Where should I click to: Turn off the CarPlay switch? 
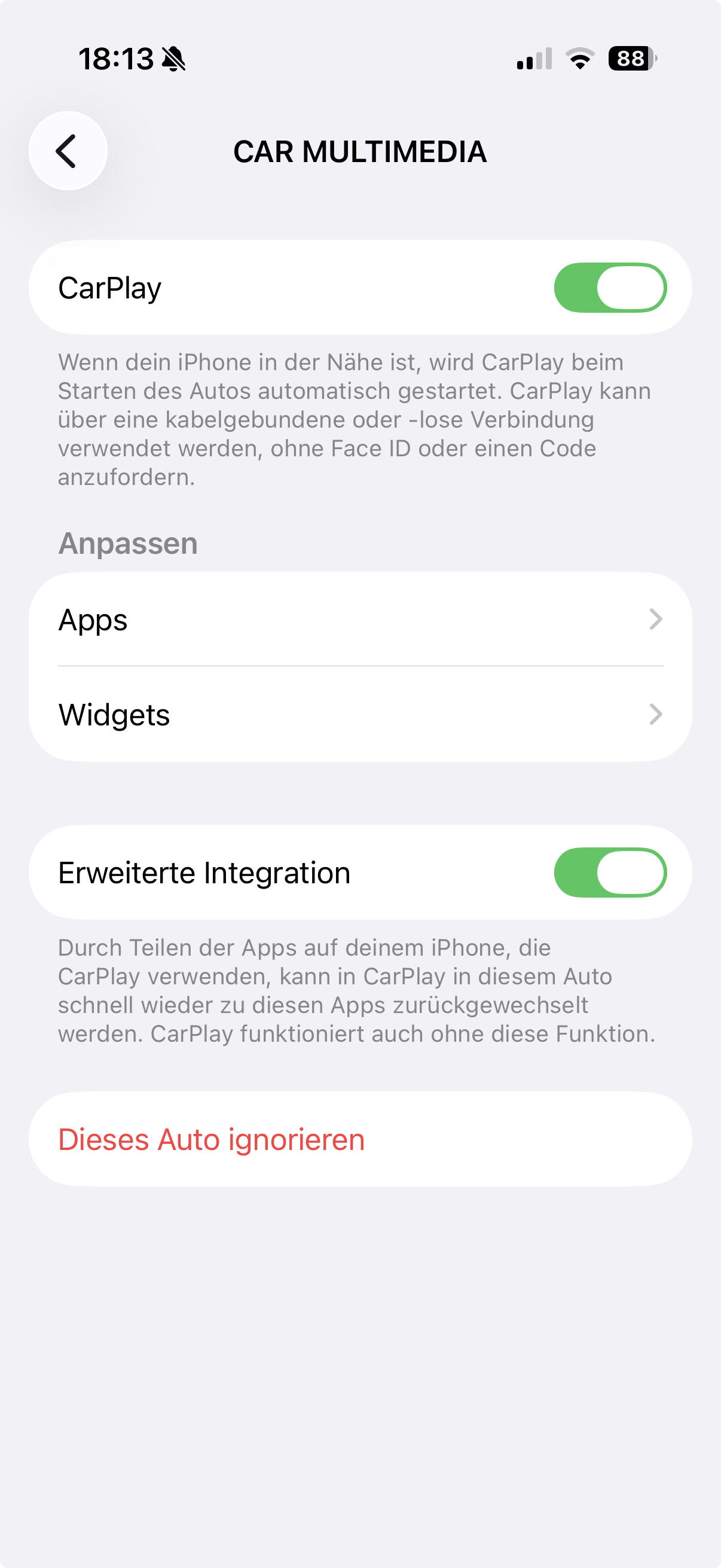610,288
